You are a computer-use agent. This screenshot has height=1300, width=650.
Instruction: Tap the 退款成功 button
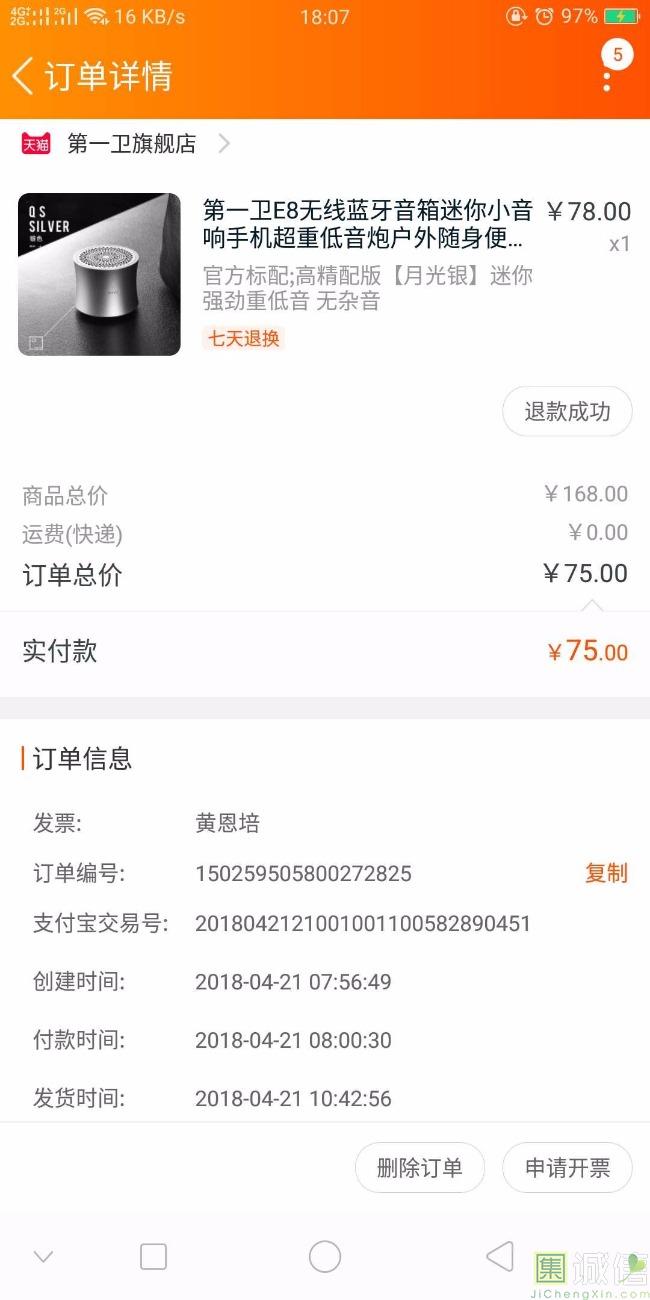click(567, 412)
